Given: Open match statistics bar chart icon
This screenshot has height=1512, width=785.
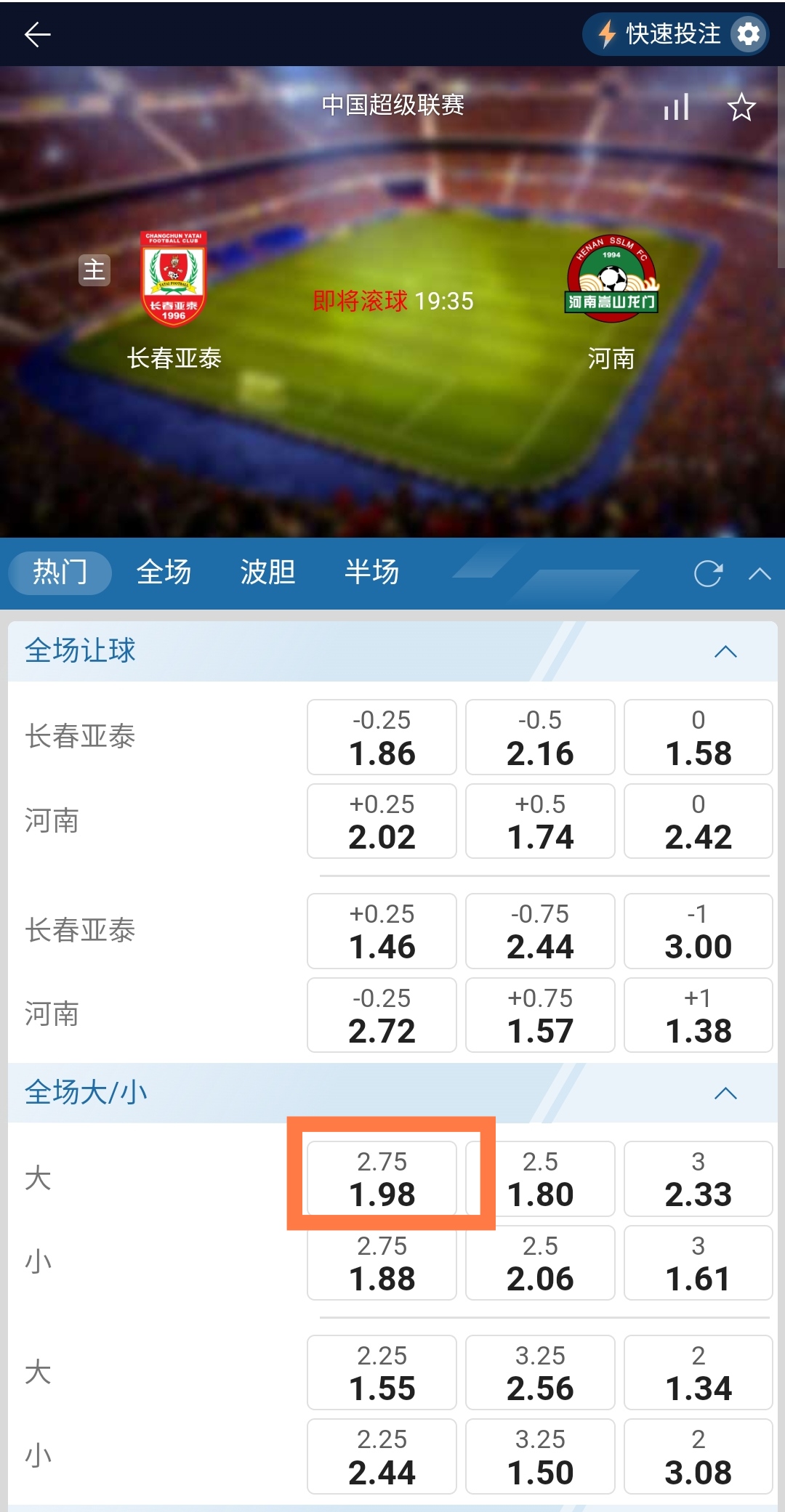Looking at the screenshot, I should pos(676,108).
